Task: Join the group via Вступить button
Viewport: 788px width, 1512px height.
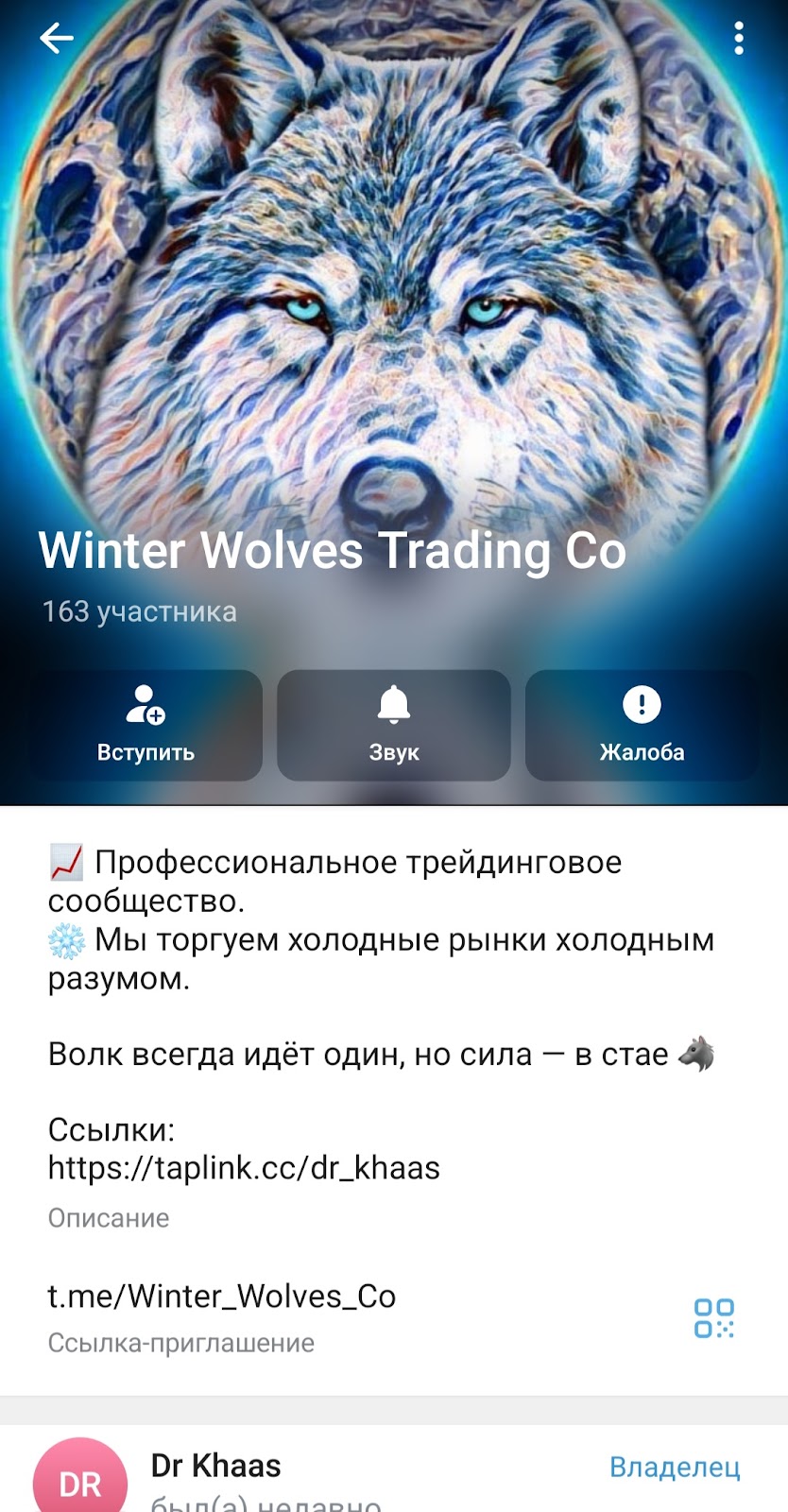Action: (x=146, y=726)
